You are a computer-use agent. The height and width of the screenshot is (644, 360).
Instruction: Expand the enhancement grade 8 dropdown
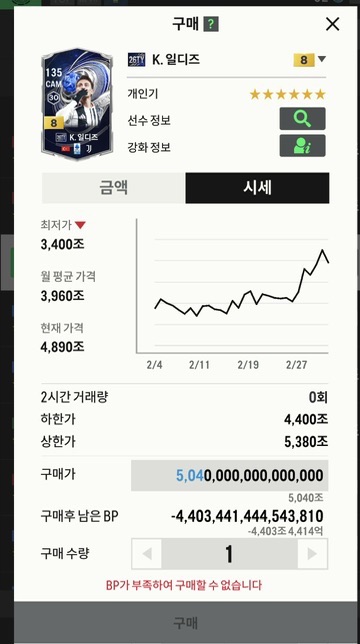(x=310, y=60)
